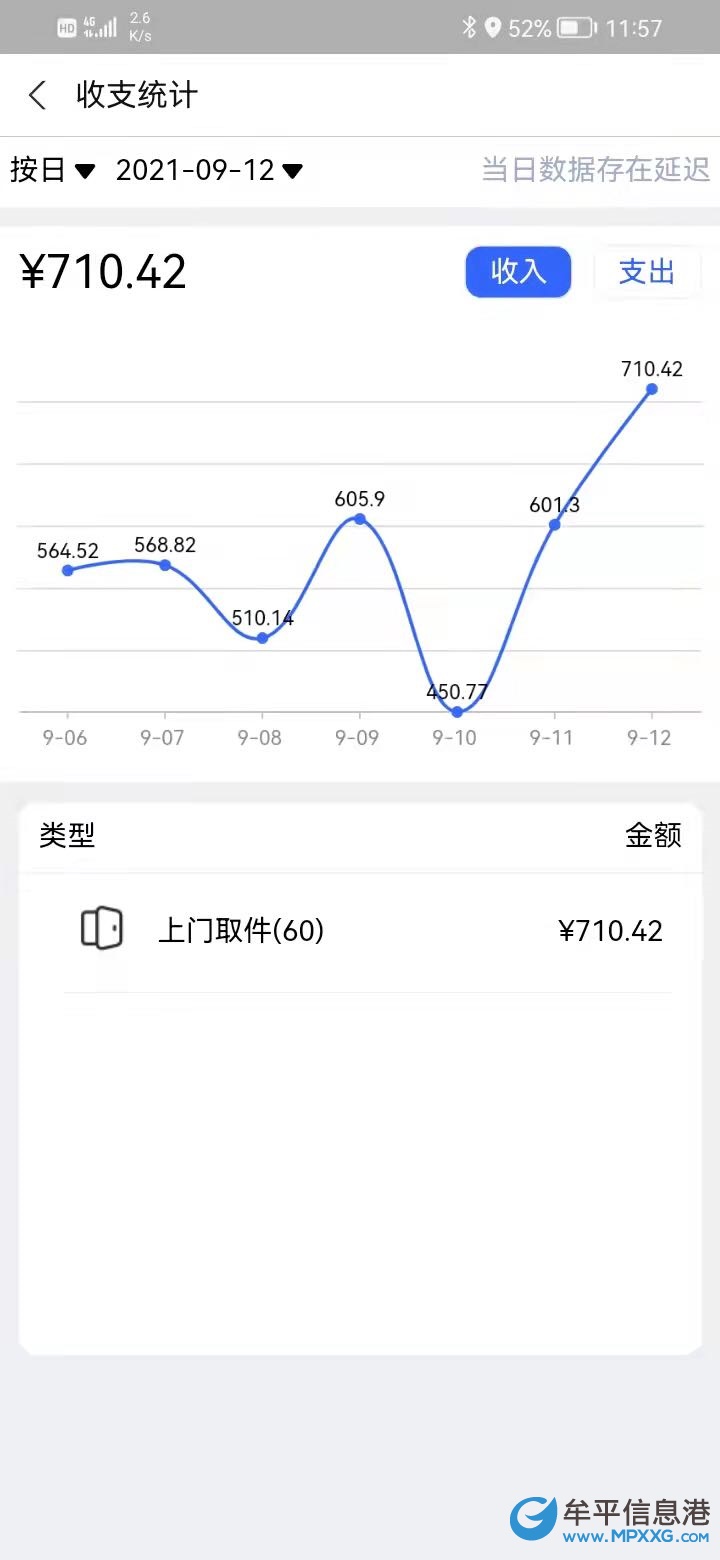This screenshot has width=720, height=1560.
Task: Open the 2021-09-12 date picker
Action: [209, 170]
